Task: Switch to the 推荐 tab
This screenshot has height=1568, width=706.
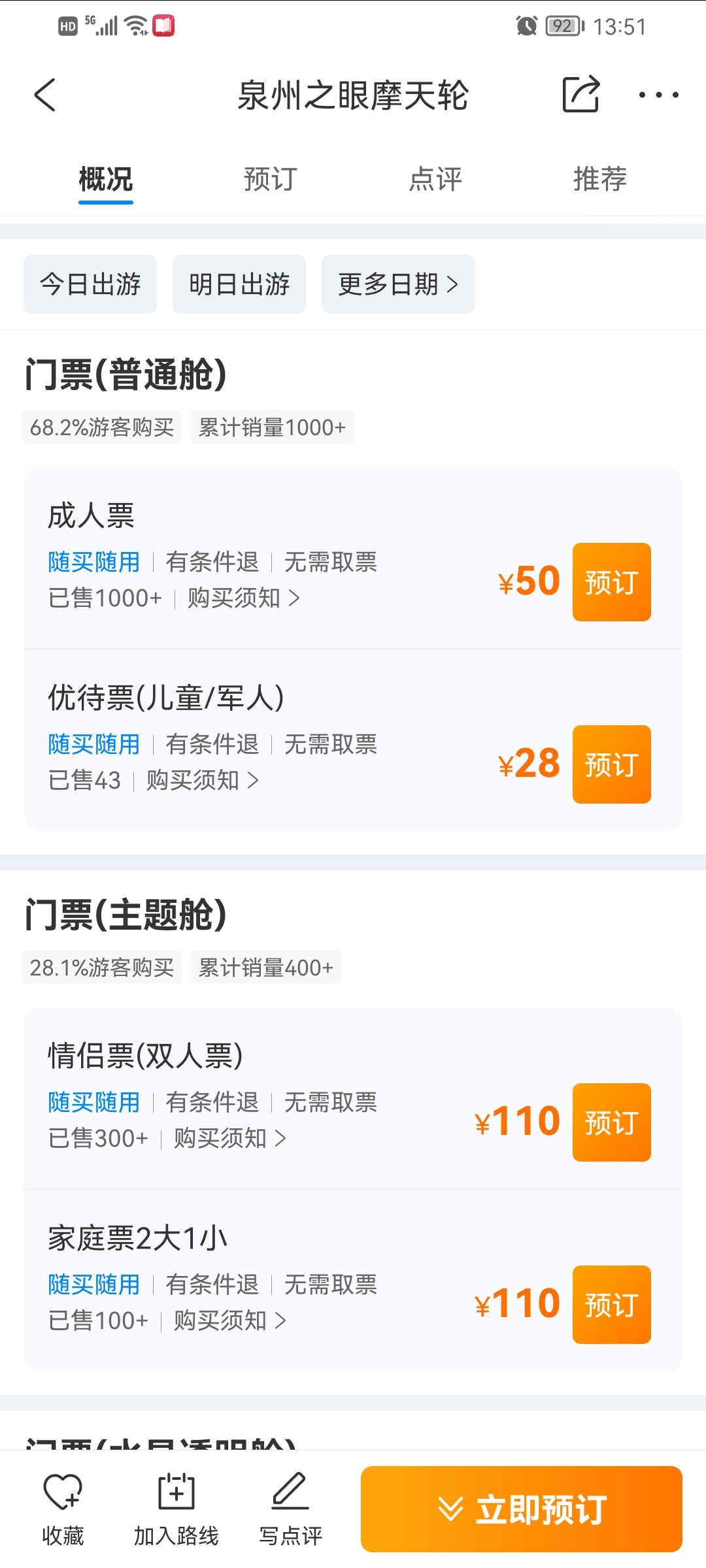Action: (x=599, y=179)
